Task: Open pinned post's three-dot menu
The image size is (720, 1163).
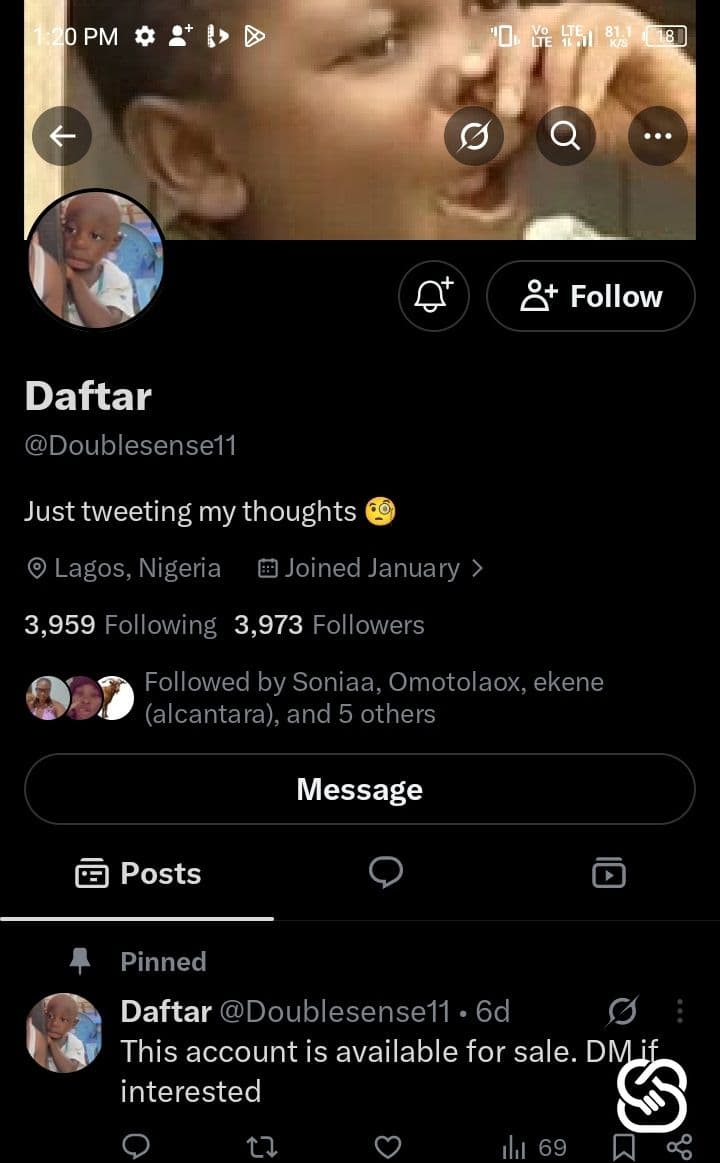Action: click(x=680, y=1011)
